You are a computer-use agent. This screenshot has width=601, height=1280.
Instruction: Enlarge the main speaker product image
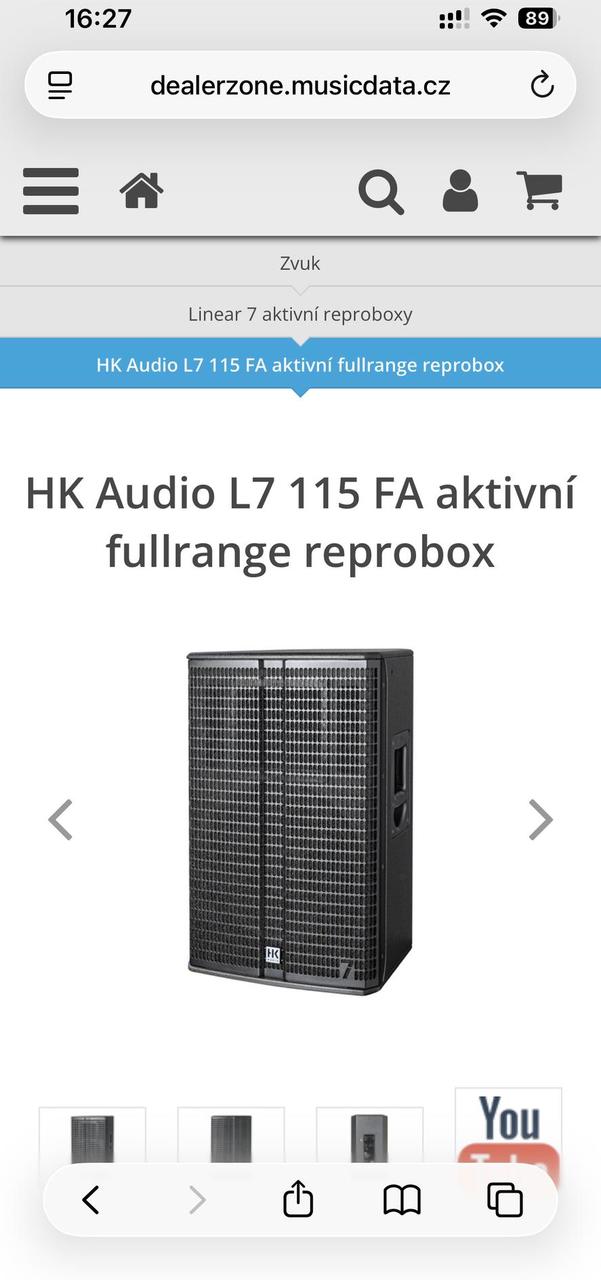(x=300, y=820)
